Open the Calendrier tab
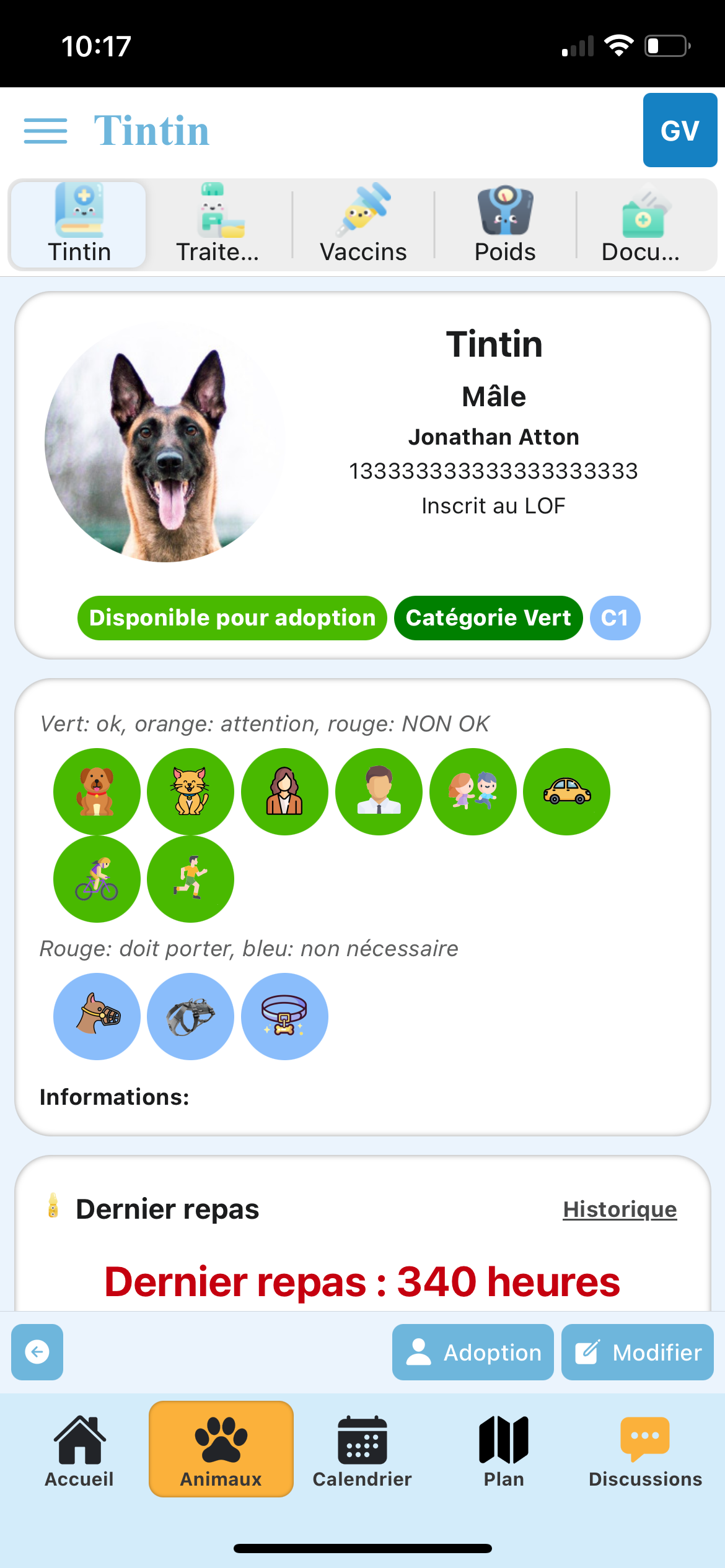The height and width of the screenshot is (1568, 725). (362, 1449)
